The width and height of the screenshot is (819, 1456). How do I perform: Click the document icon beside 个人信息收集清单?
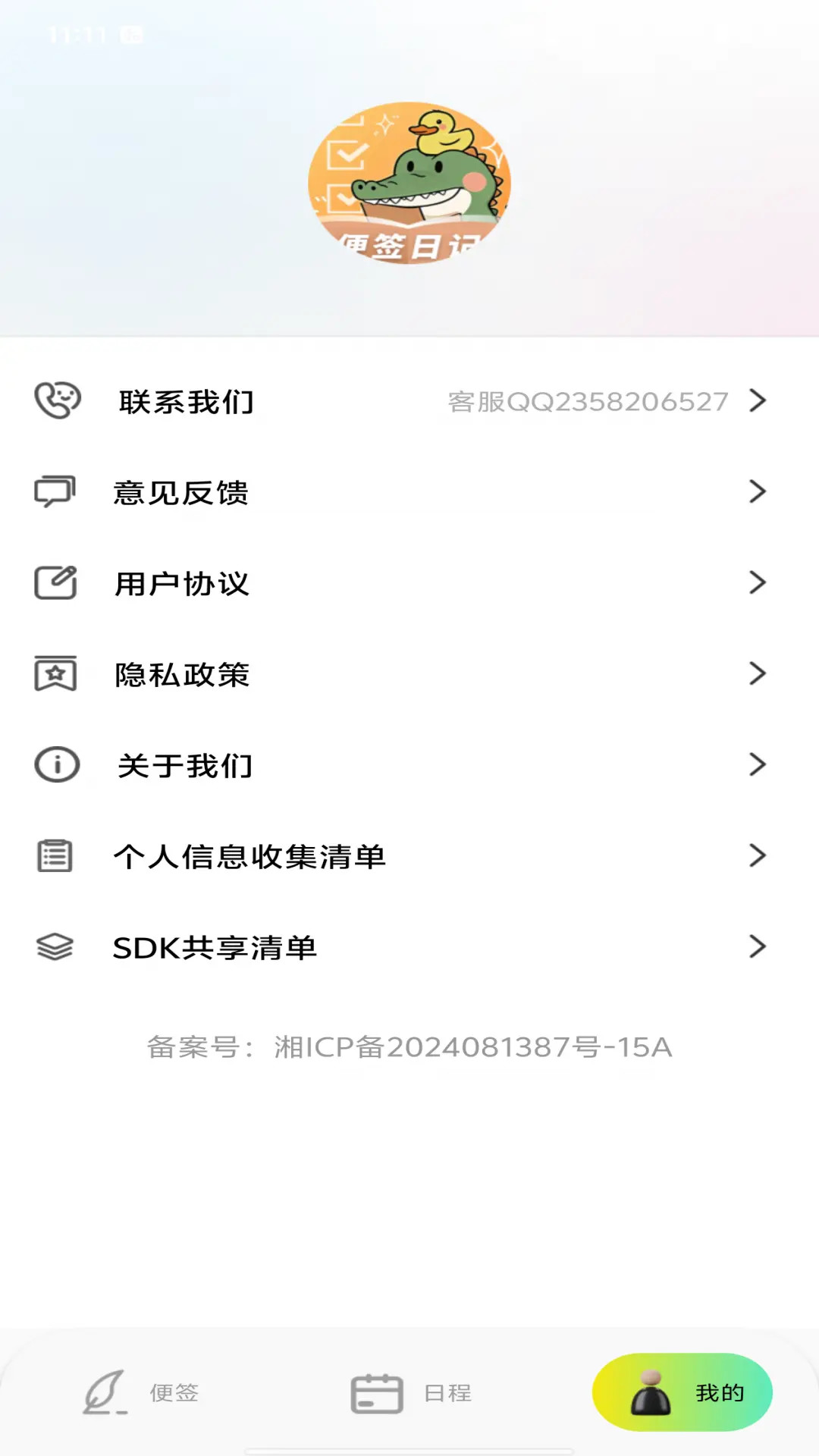coord(55,855)
